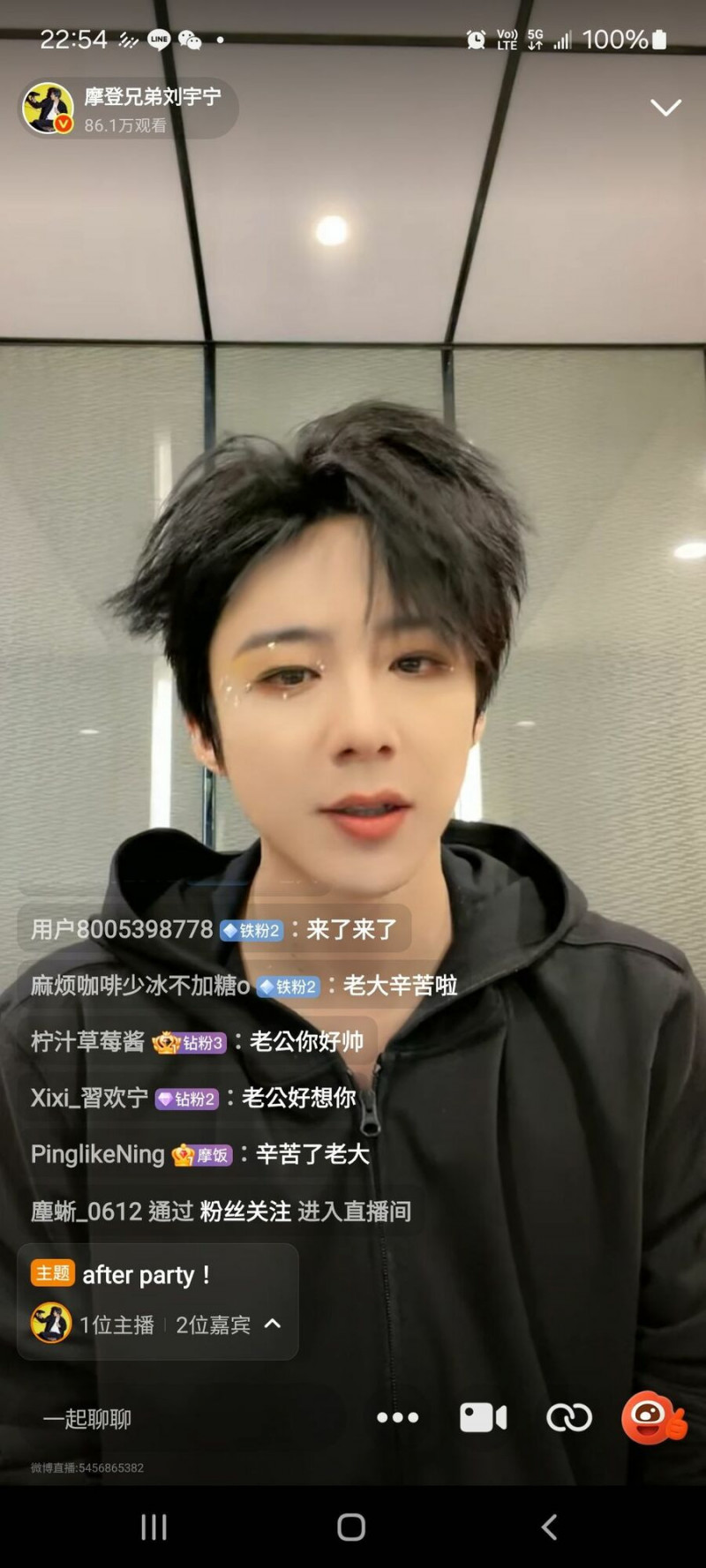706x1568 pixels.
Task: Go back with the system back button
Action: [549, 1527]
